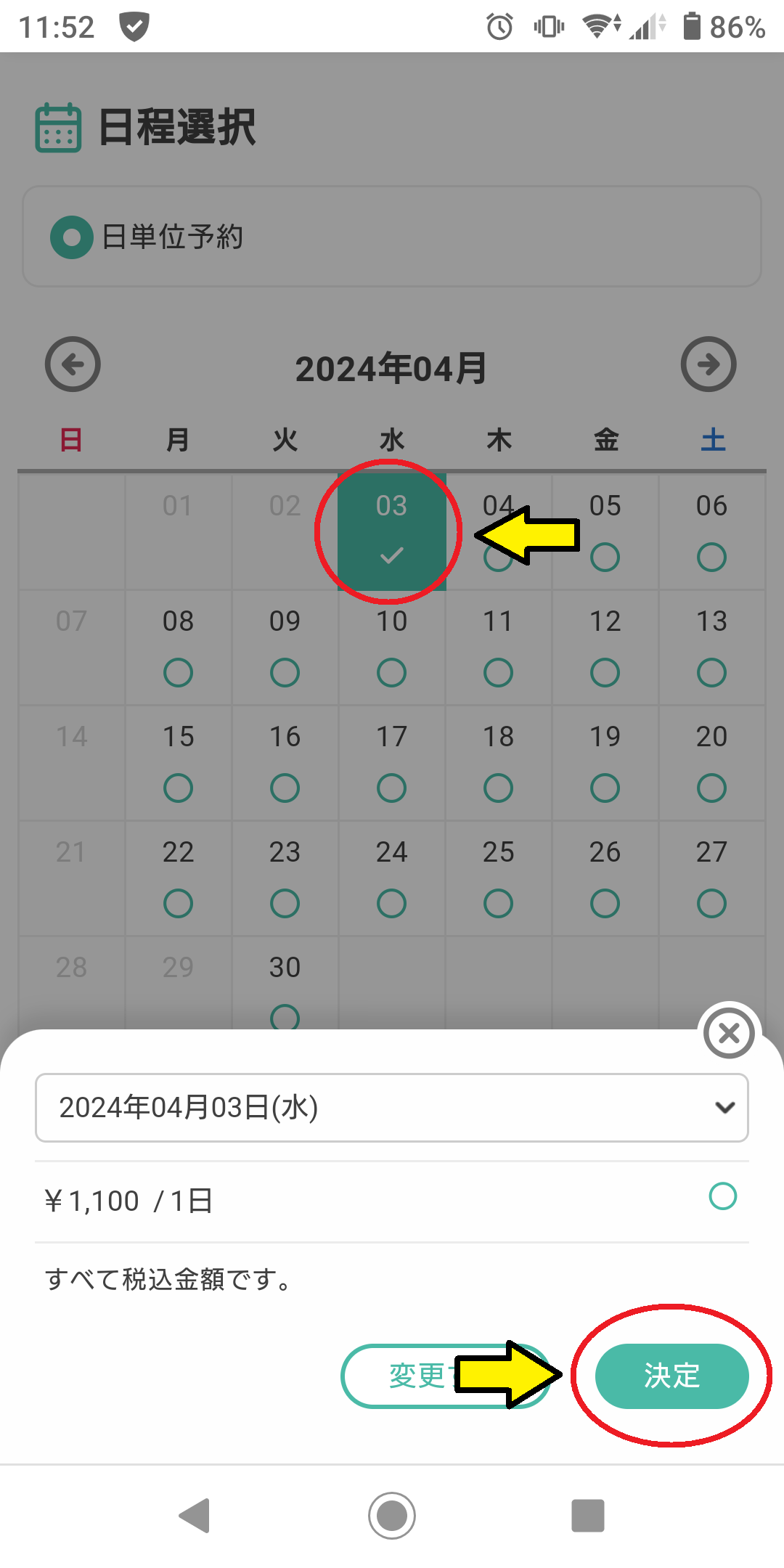The width and height of the screenshot is (784, 1568).
Task: Go to the previous month
Action: click(73, 364)
